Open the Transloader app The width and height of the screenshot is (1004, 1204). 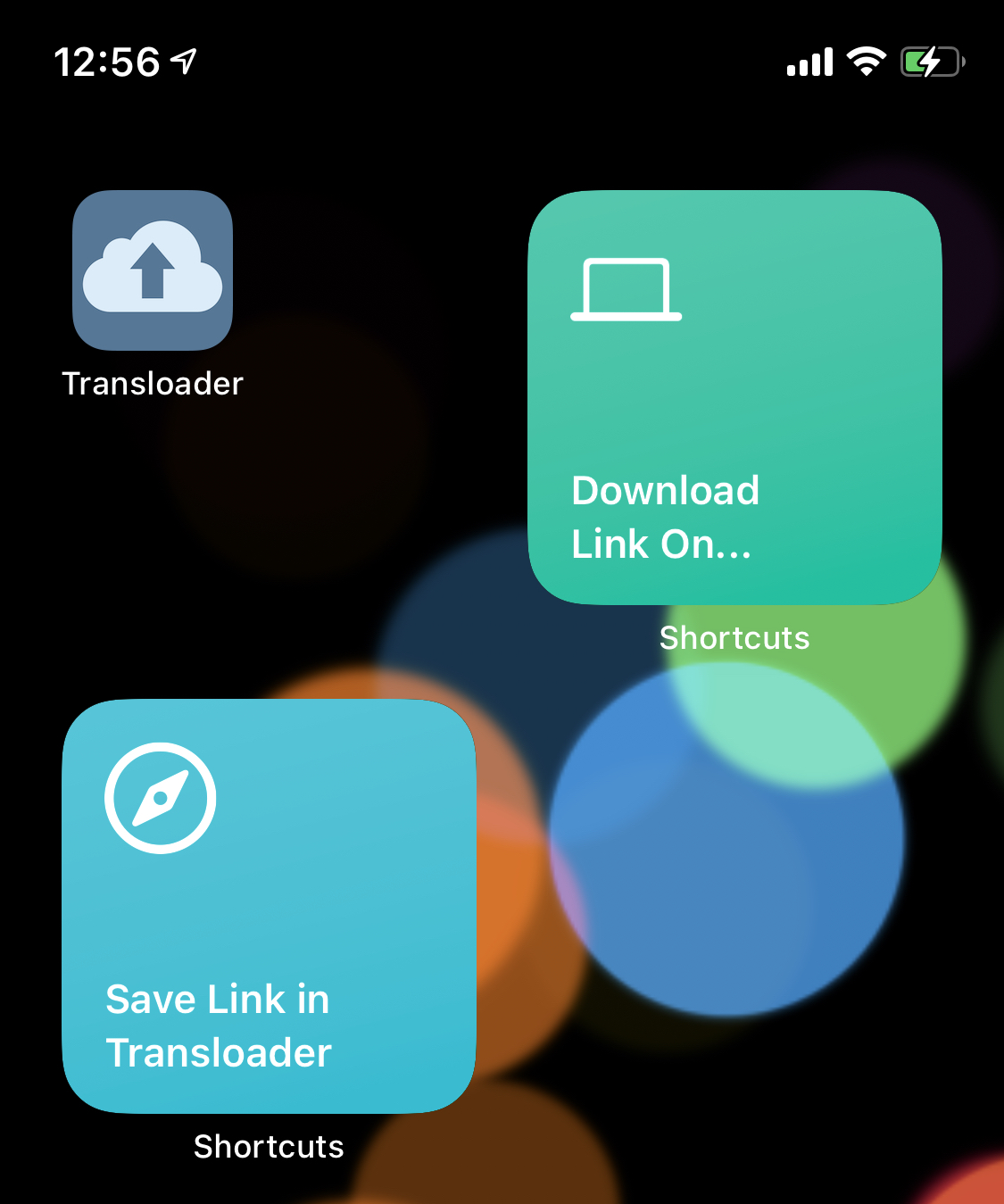(x=153, y=270)
